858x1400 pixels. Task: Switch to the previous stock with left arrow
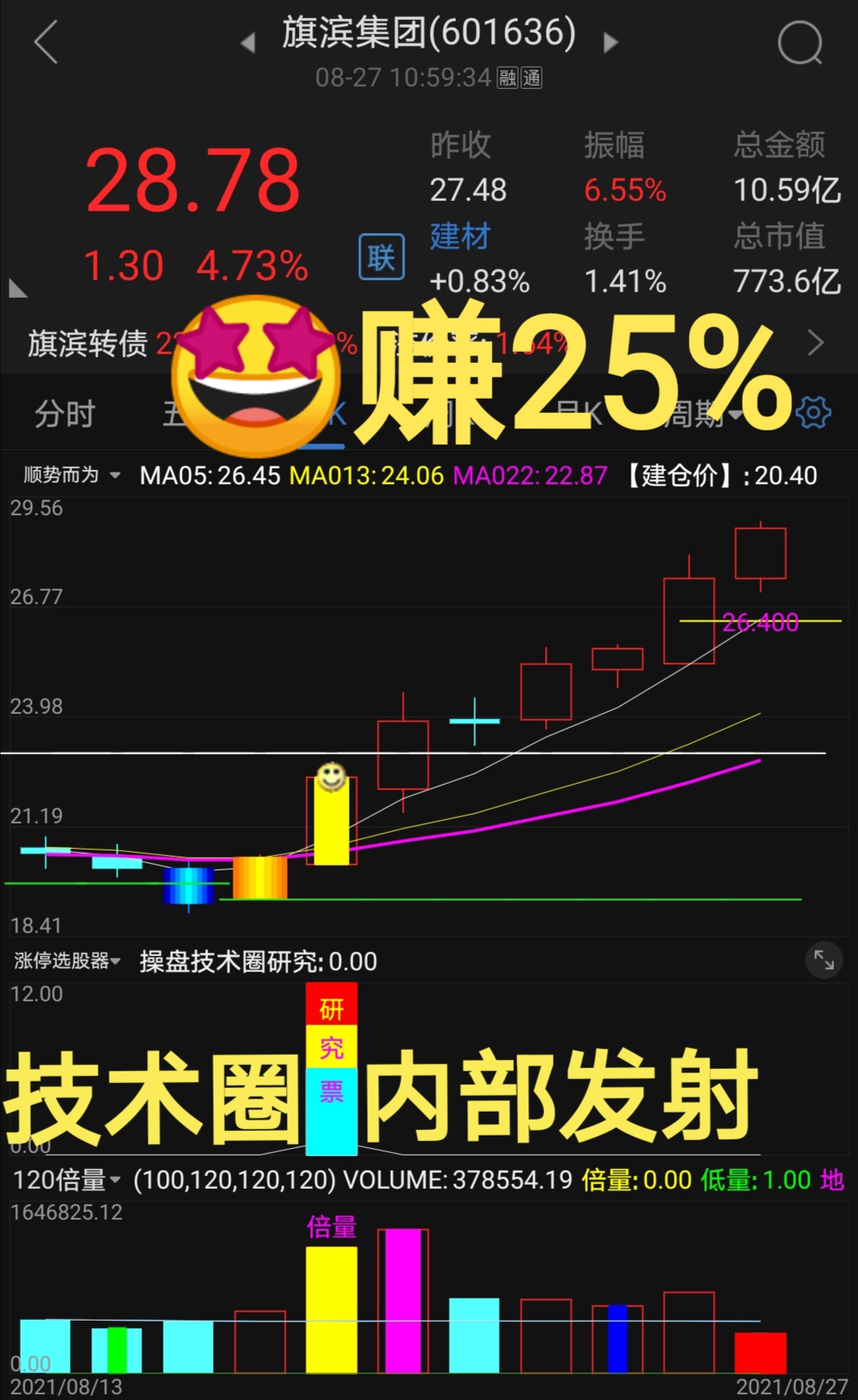248,42
